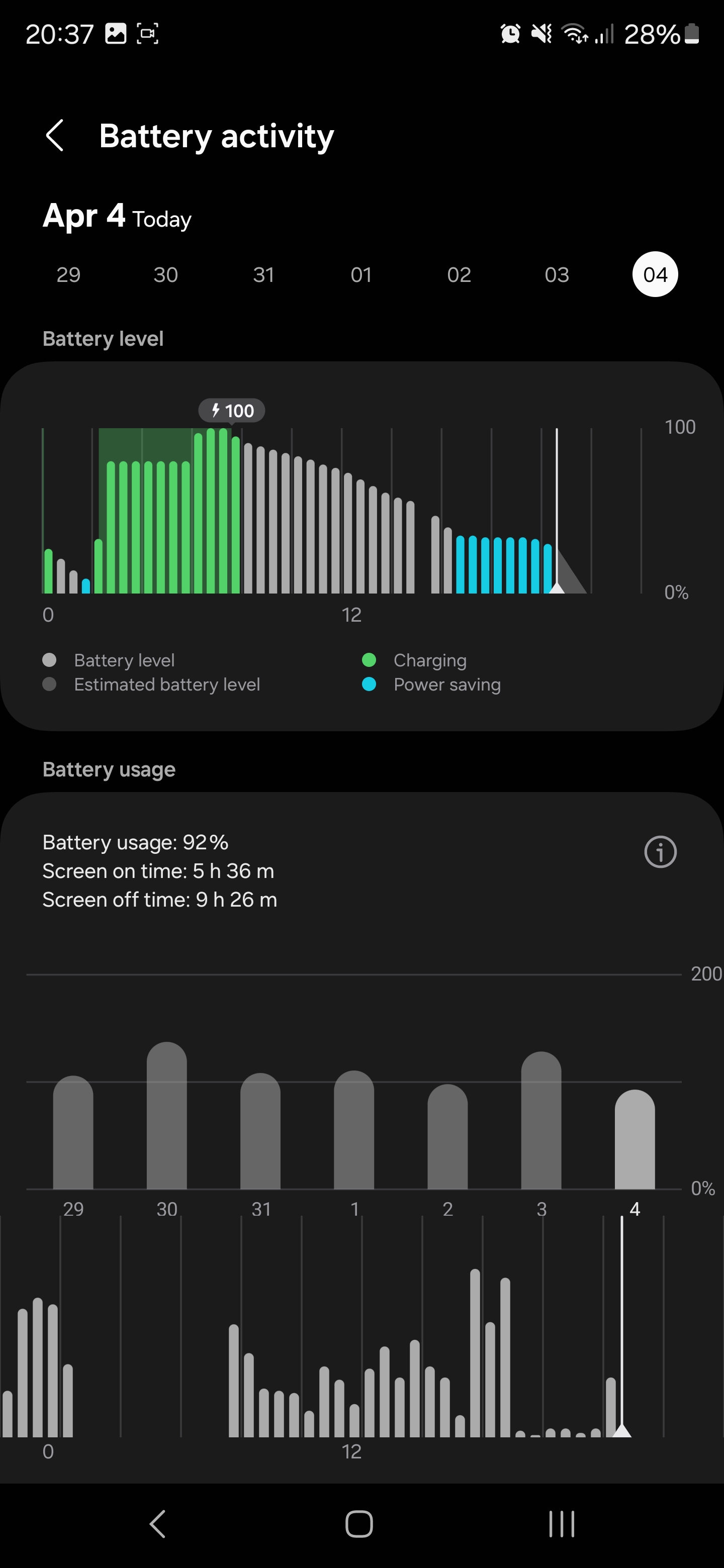Image resolution: width=724 pixels, height=1568 pixels.
Task: Select date 30 in the date row
Action: pos(165,274)
